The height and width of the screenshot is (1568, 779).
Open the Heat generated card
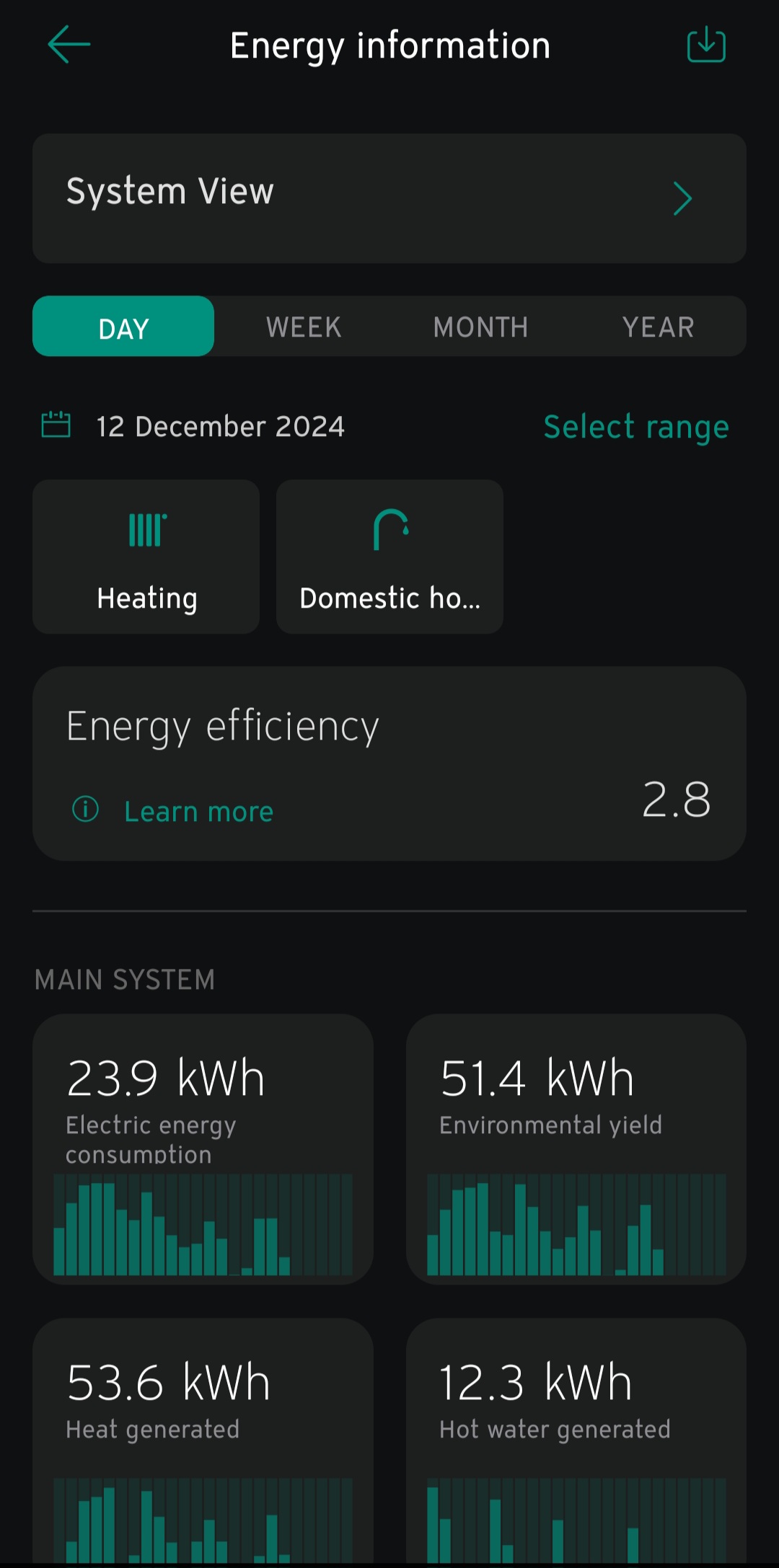click(x=203, y=1442)
